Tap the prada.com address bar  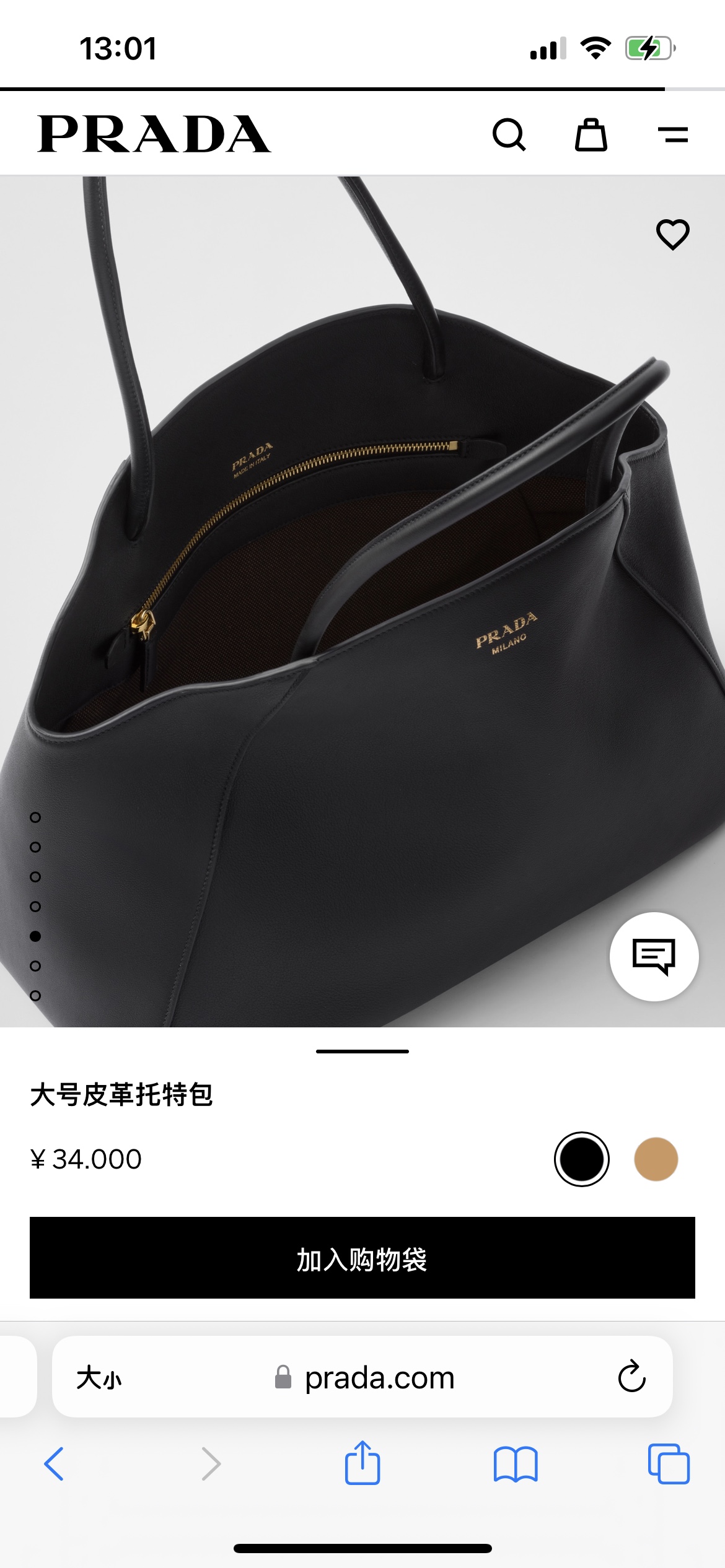[379, 1377]
